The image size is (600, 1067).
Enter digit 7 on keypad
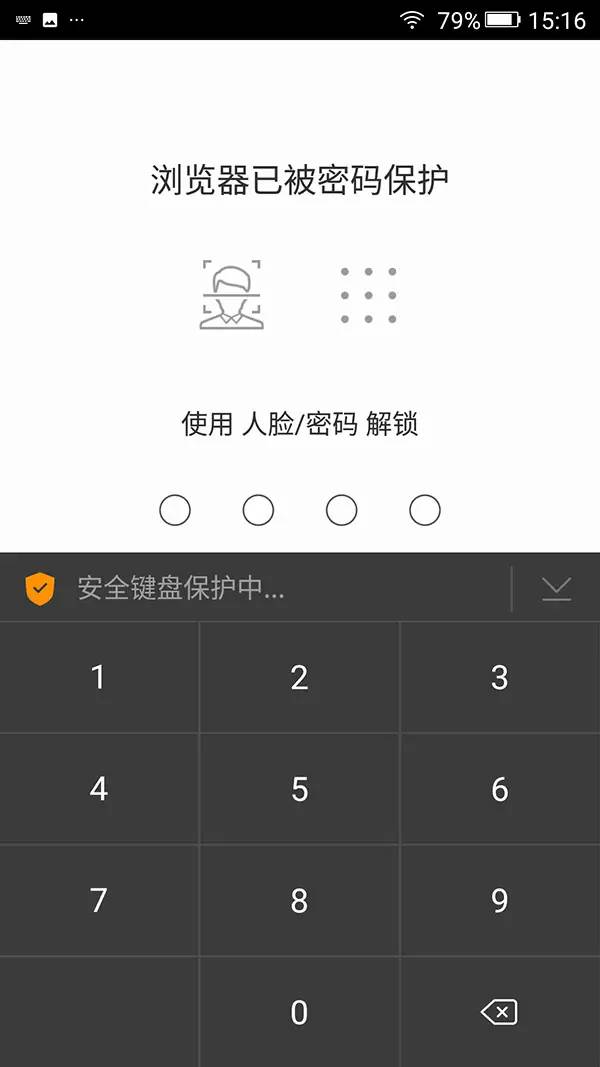tap(99, 900)
